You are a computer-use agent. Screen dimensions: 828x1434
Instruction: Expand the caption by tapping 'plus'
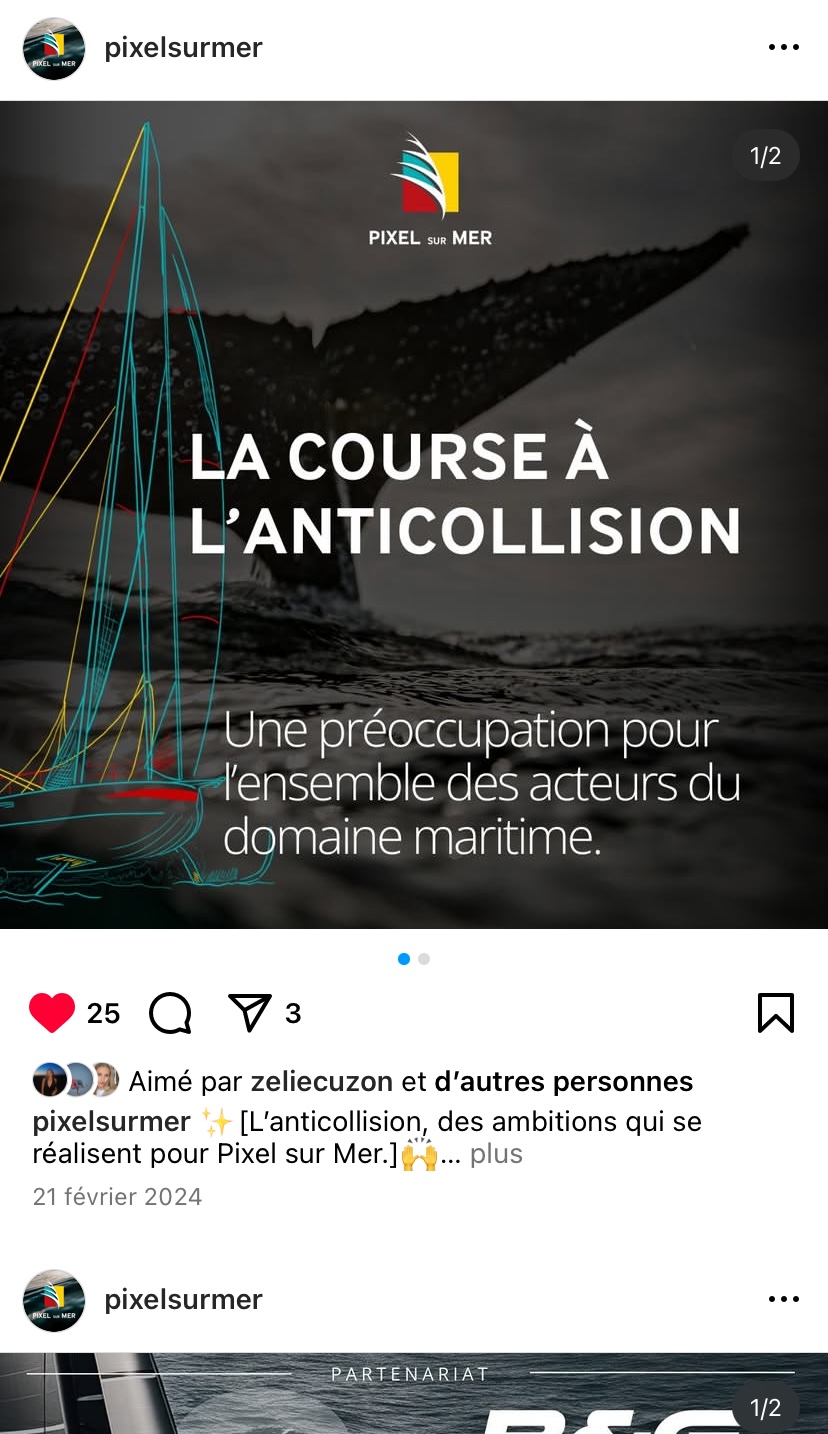(x=499, y=1153)
